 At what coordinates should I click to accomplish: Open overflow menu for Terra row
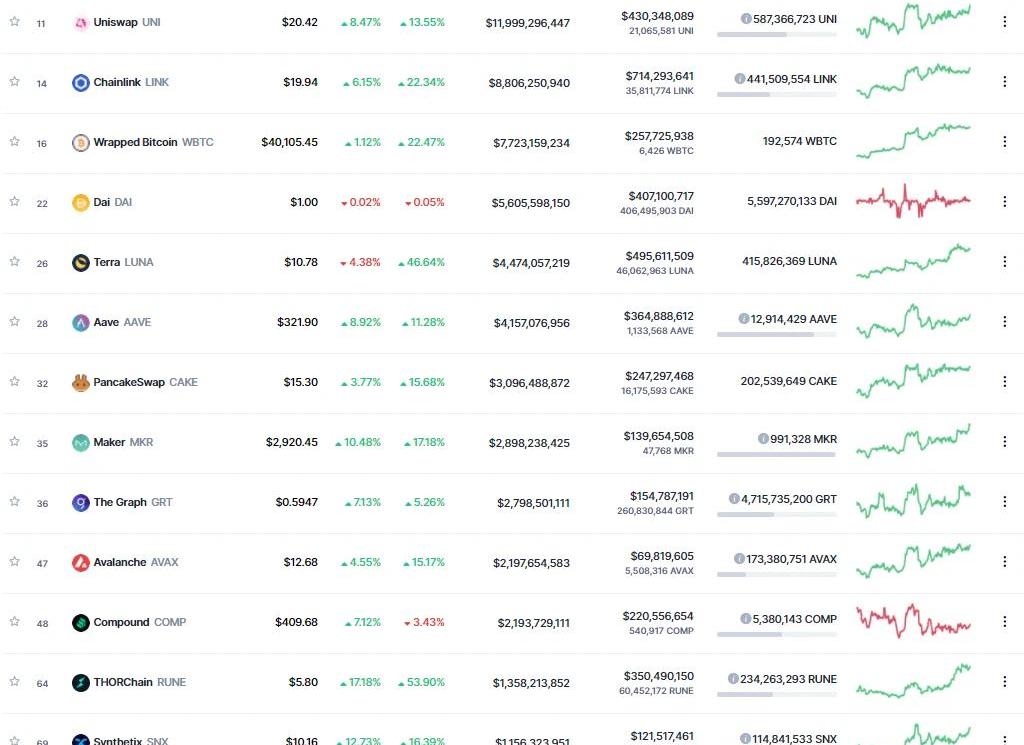pos(1005,262)
